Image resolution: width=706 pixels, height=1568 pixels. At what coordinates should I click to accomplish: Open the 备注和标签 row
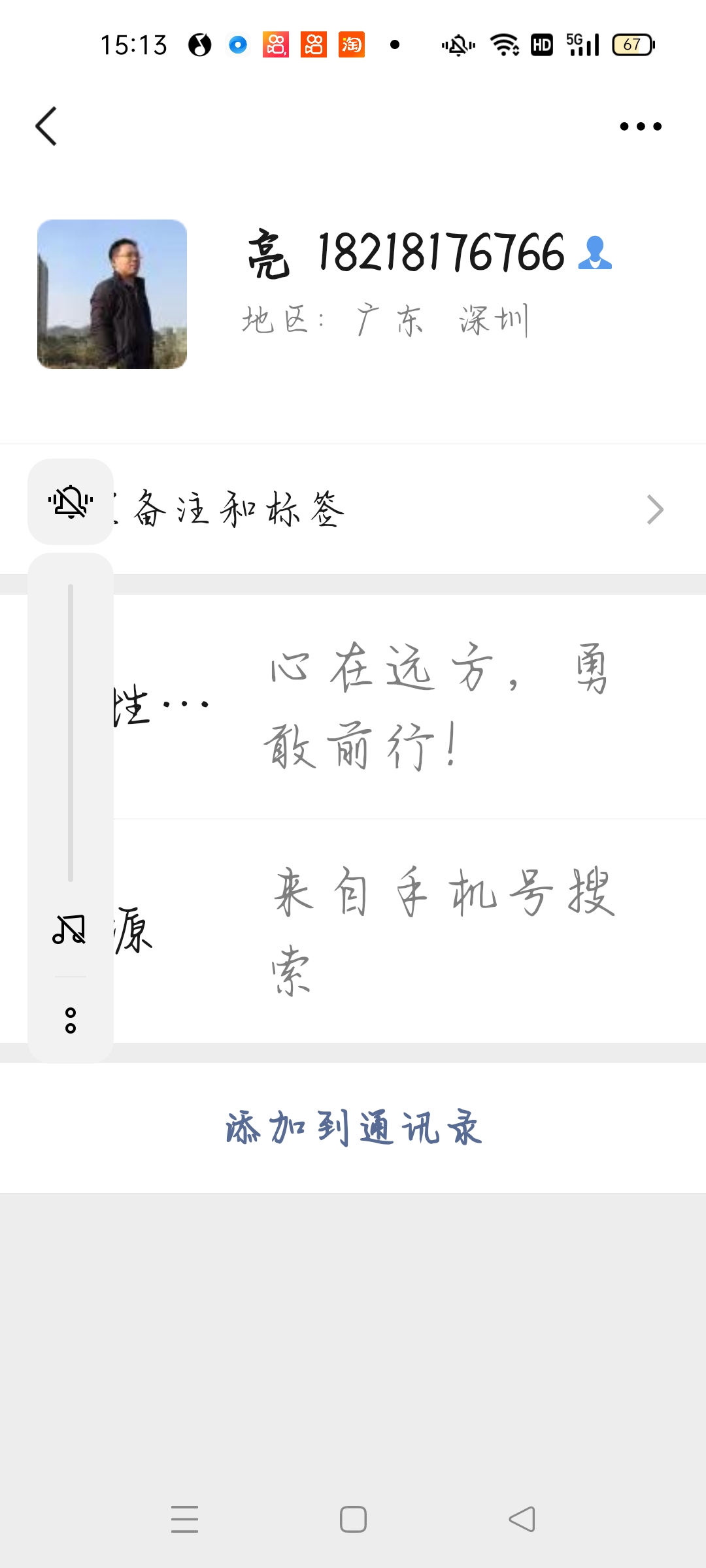pyautogui.click(x=353, y=510)
